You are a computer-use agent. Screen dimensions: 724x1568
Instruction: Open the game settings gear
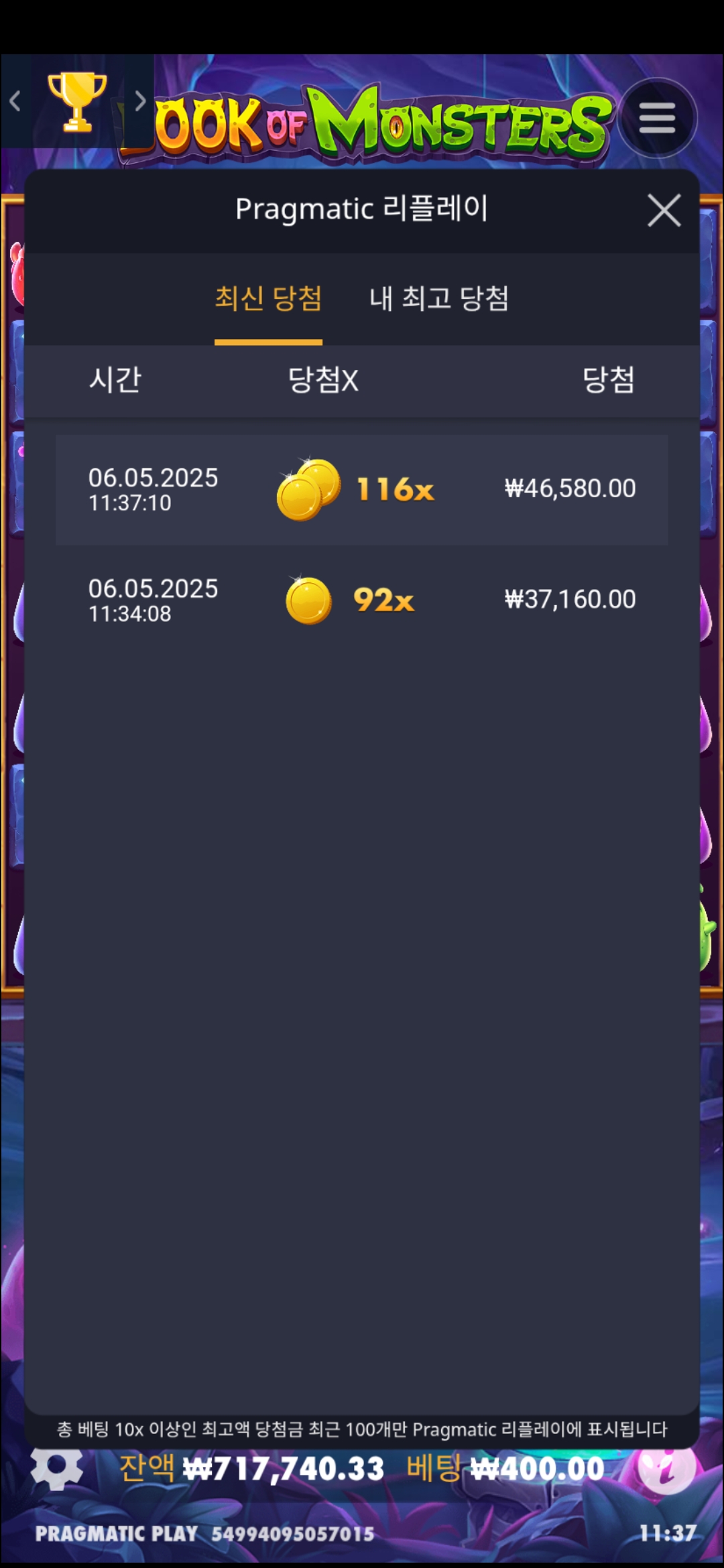tap(57, 1469)
